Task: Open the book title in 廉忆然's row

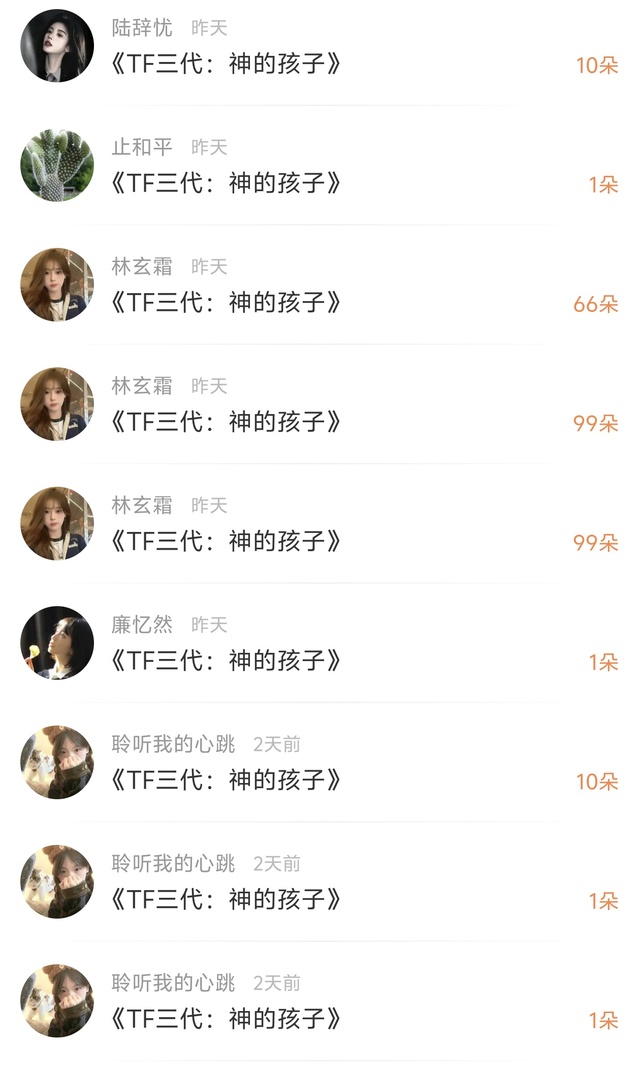Action: coord(226,661)
